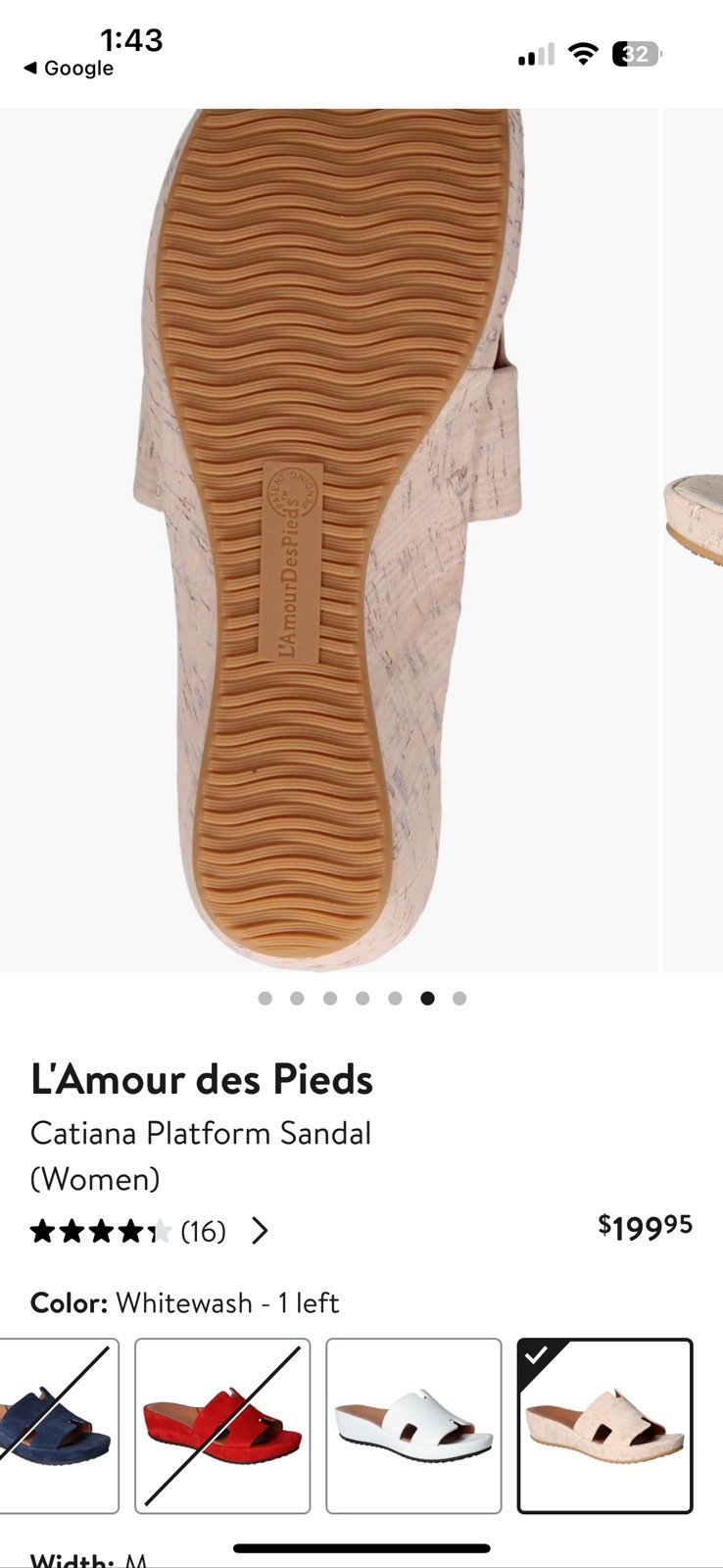Screen dimensions: 723x1568
Task: Open the reviews chevron beside the rating
Action: [260, 1231]
